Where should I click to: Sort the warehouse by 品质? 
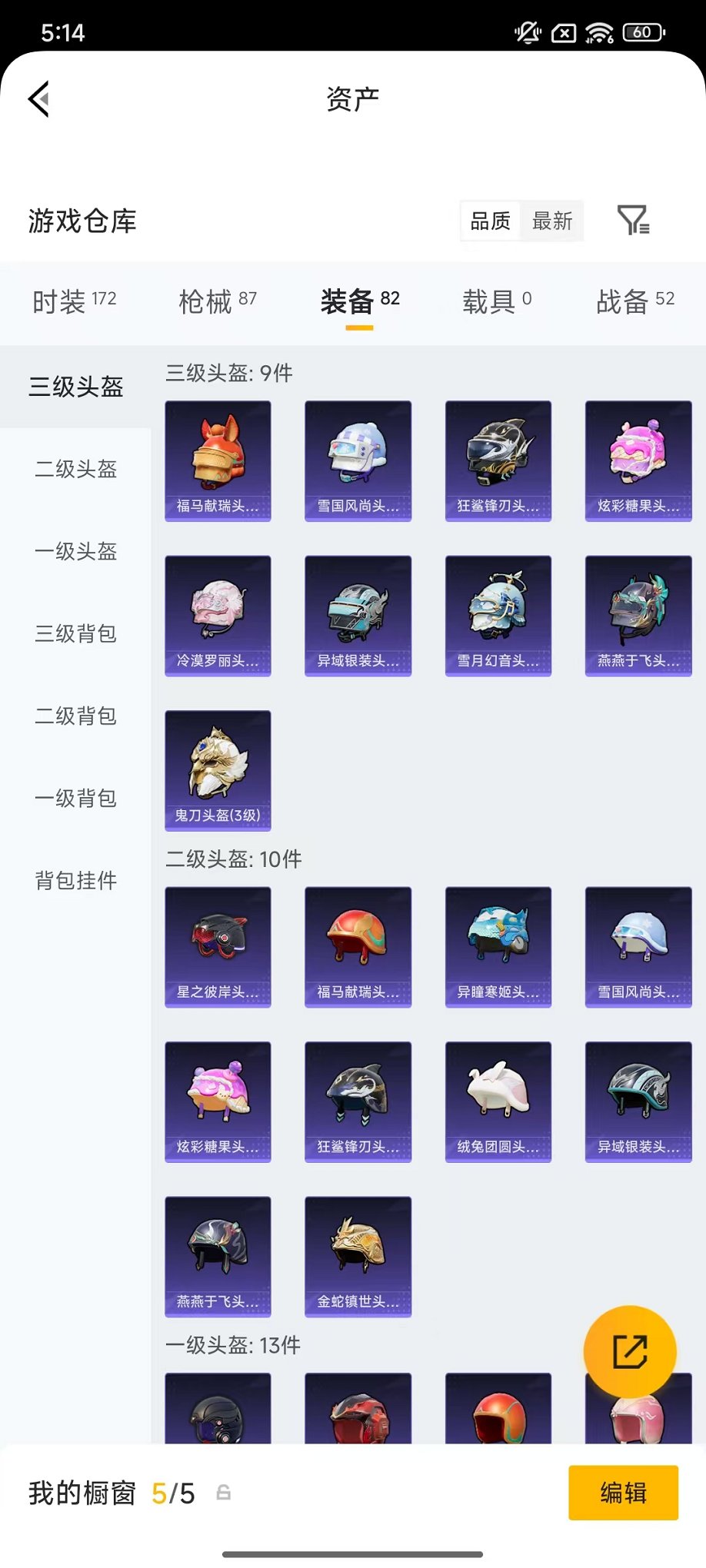pyautogui.click(x=490, y=221)
